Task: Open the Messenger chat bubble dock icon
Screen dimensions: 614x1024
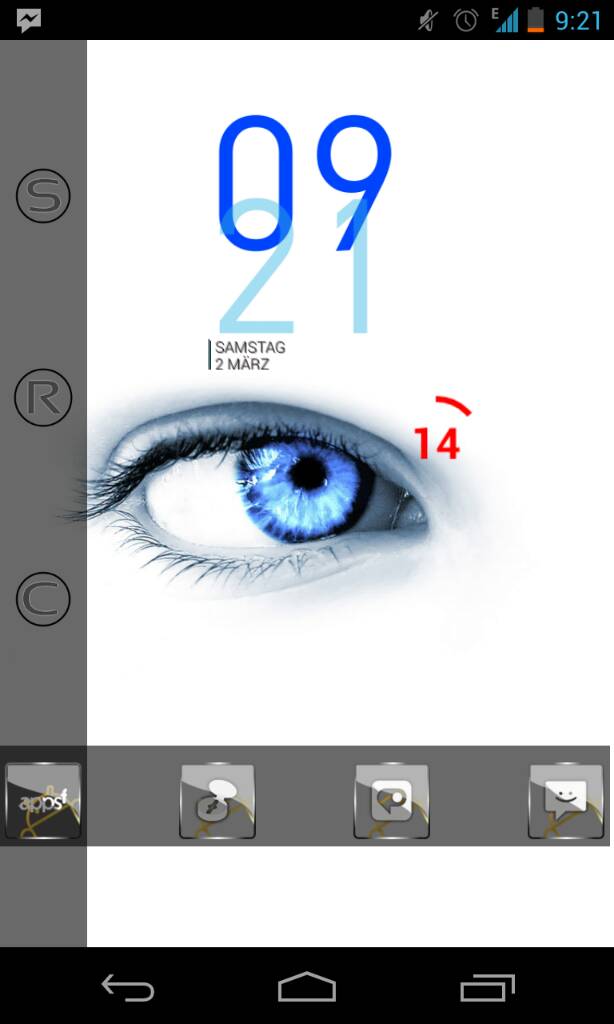Action: click(x=218, y=801)
